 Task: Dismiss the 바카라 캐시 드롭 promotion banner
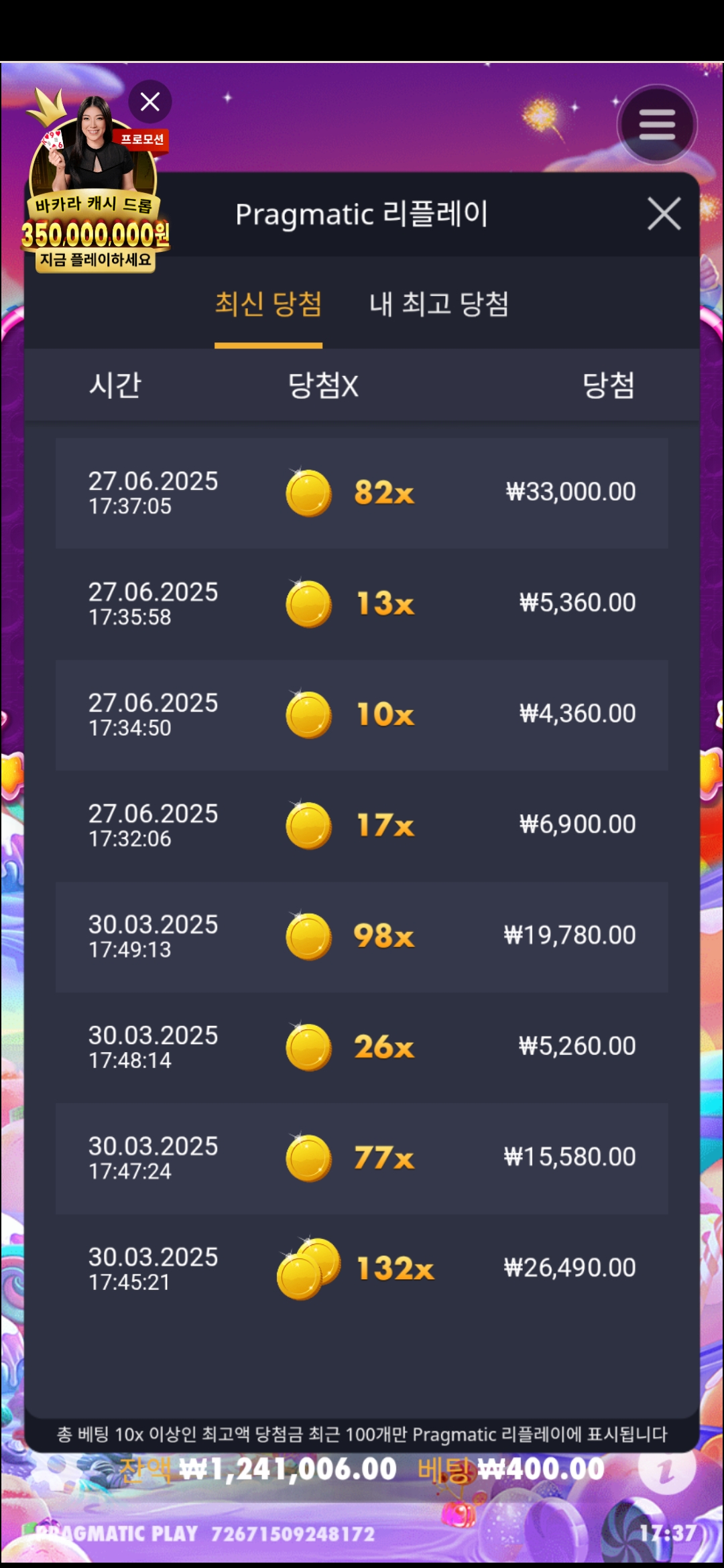tap(150, 102)
